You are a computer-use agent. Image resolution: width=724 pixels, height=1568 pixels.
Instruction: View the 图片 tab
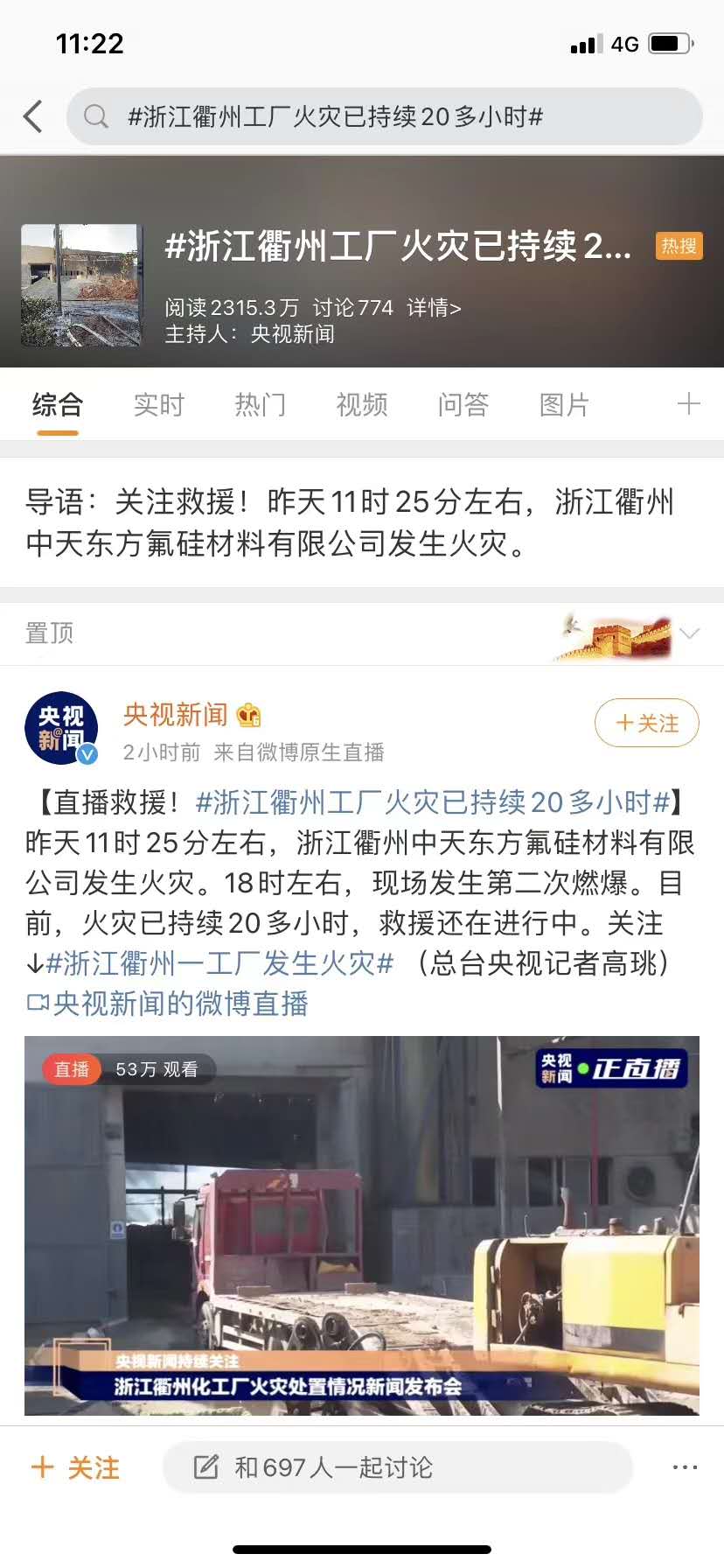coord(565,404)
